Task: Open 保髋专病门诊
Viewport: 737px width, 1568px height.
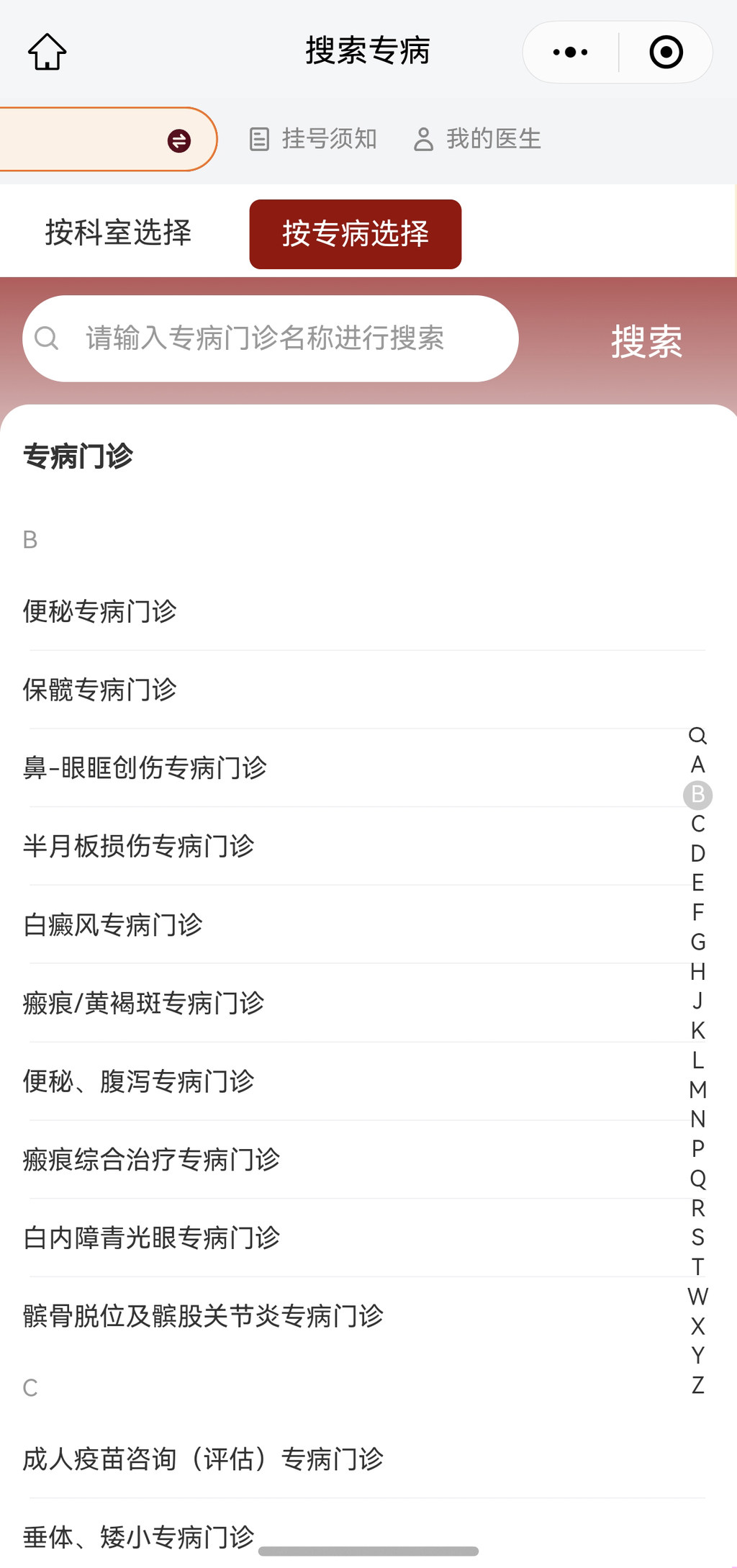Action: (x=100, y=690)
